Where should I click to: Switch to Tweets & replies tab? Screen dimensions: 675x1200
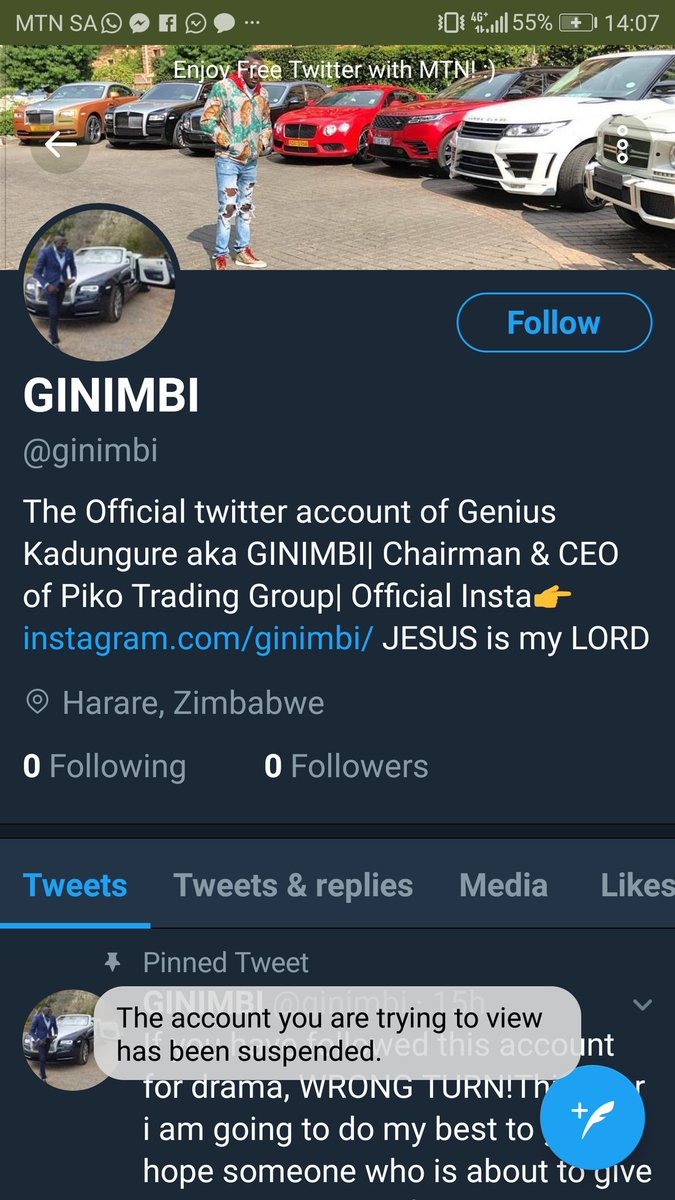[x=293, y=886]
